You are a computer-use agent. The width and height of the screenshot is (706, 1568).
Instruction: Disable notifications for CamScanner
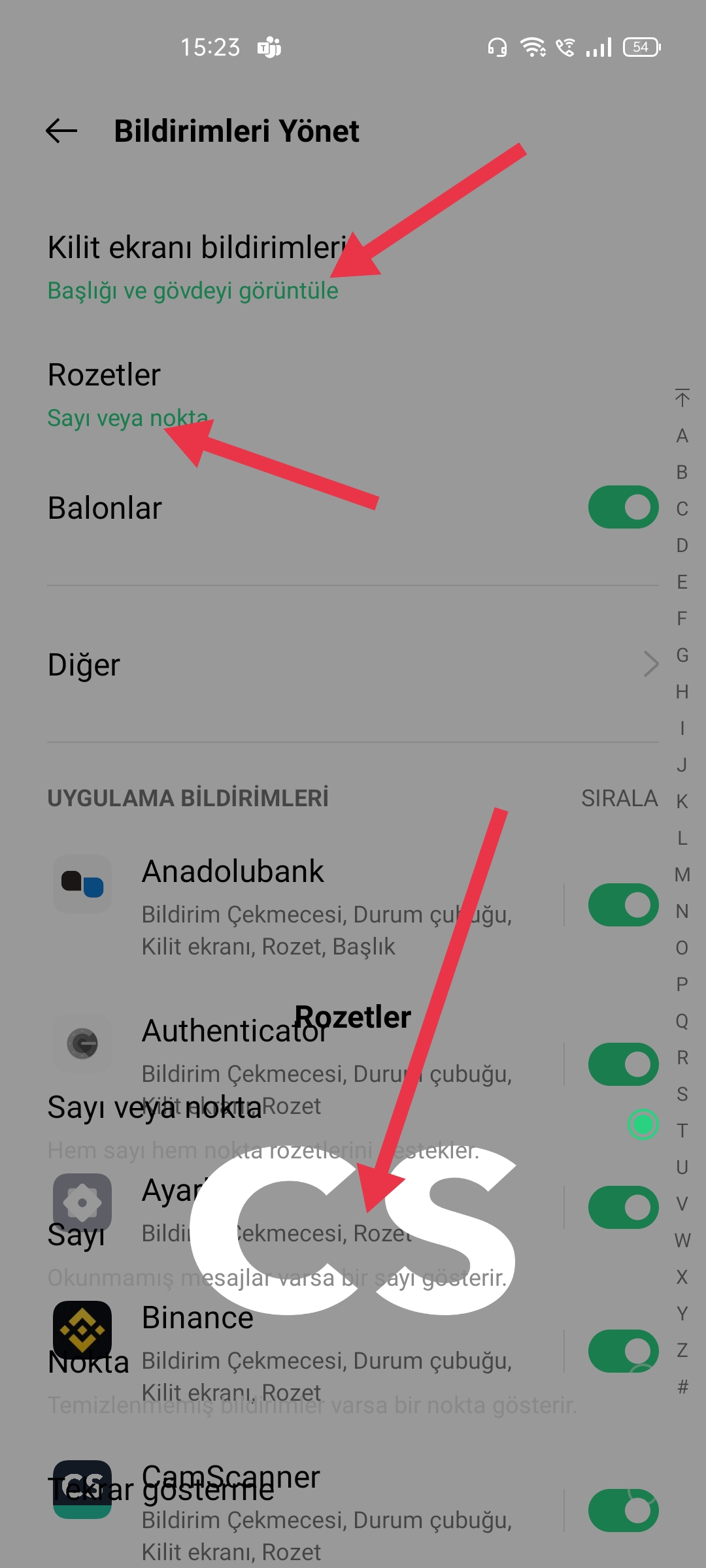click(x=623, y=1511)
